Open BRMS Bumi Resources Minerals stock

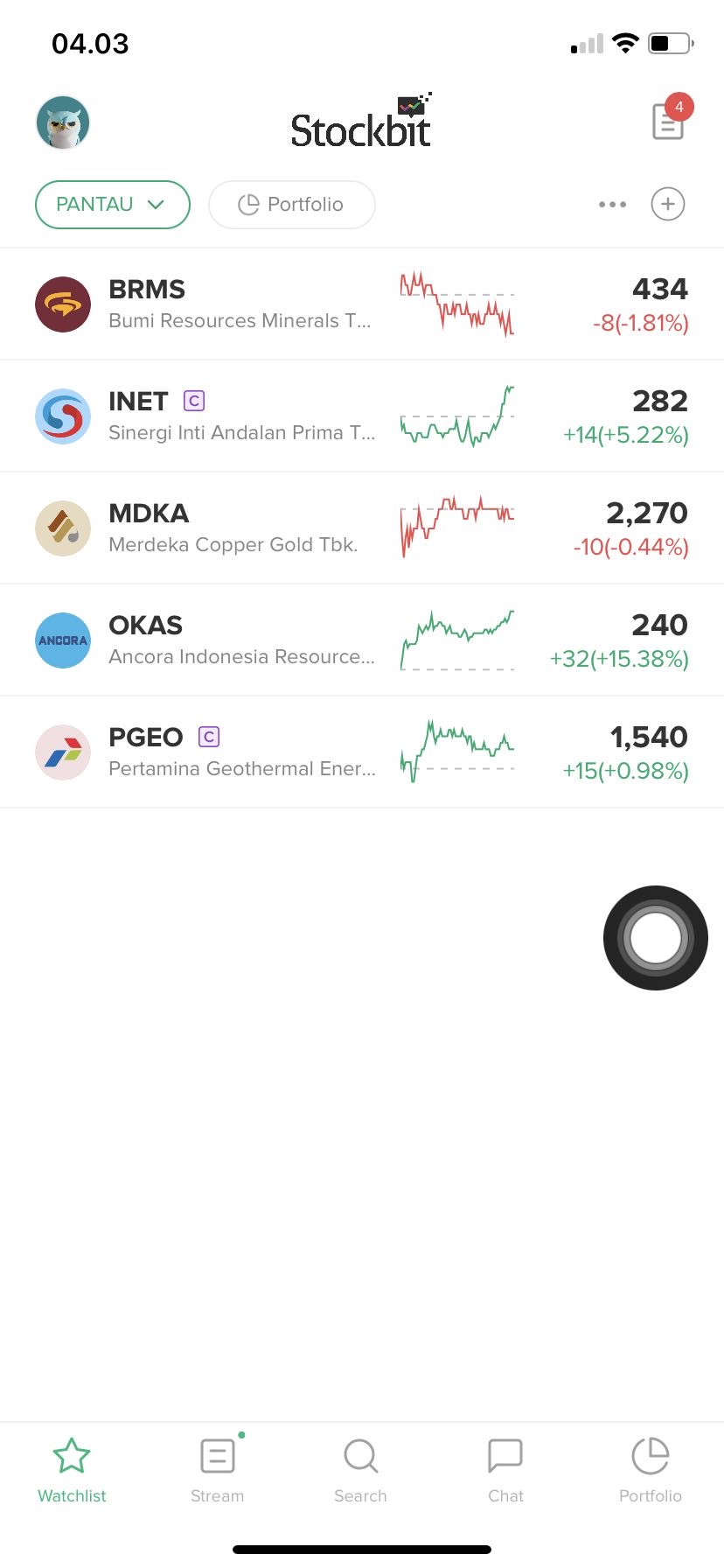pos(362,304)
